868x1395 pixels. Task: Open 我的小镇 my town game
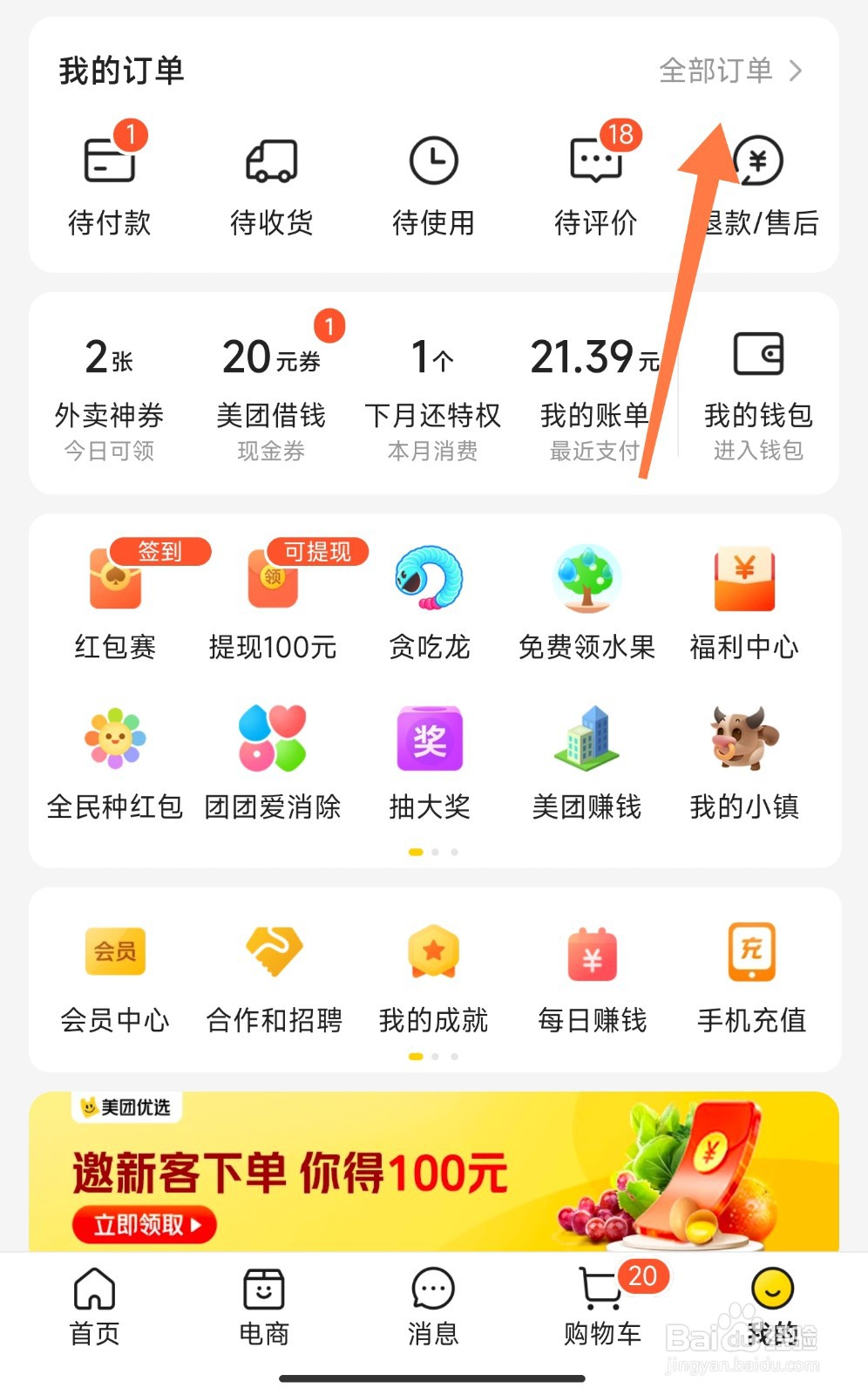coord(744,763)
